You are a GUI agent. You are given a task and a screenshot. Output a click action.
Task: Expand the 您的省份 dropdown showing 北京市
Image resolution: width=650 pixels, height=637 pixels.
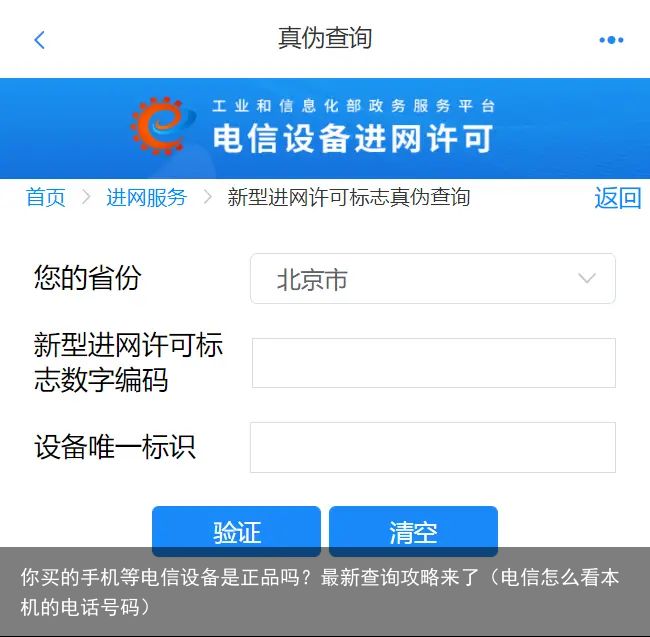pyautogui.click(x=432, y=279)
